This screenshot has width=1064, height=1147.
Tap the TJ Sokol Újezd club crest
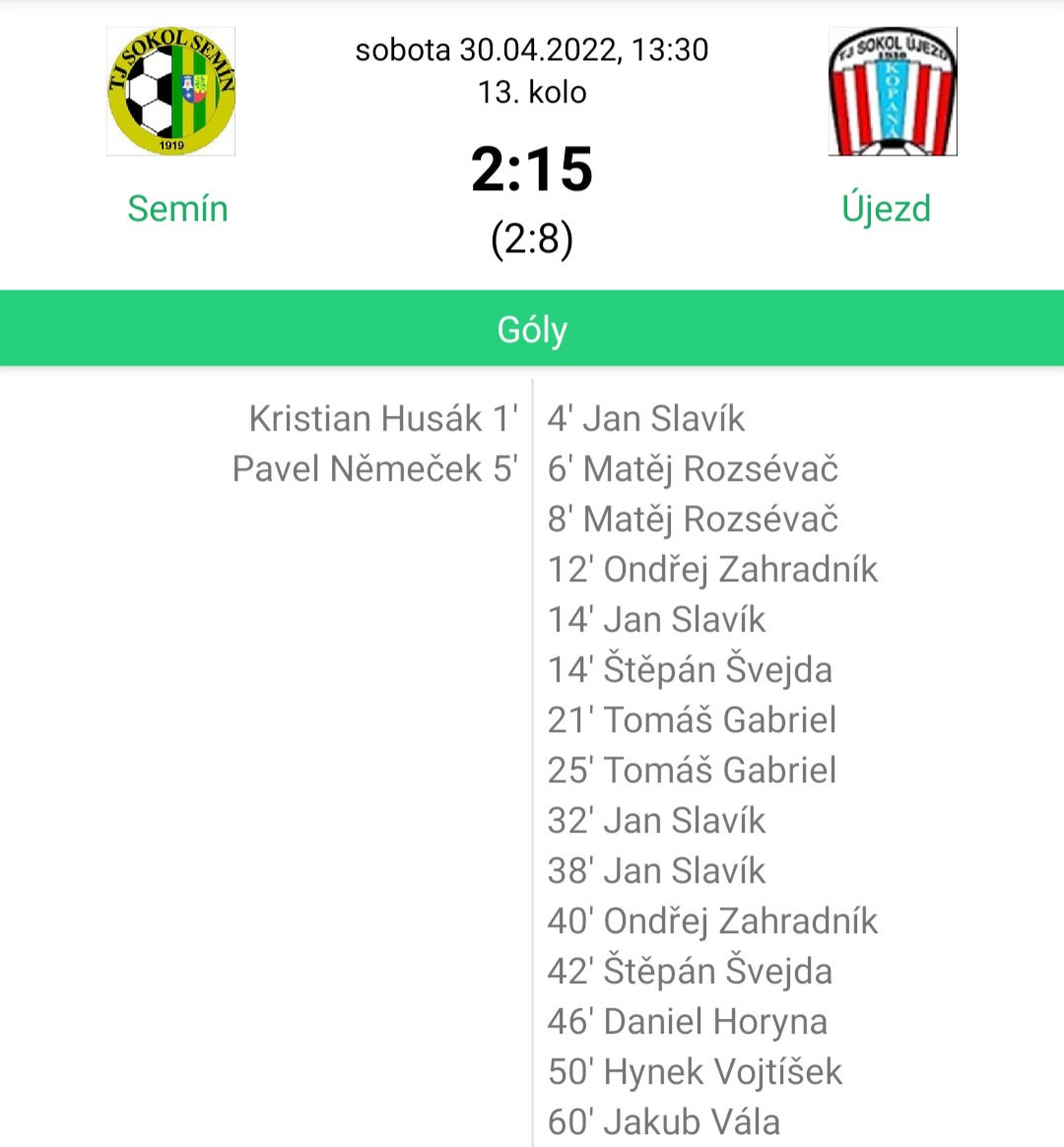893,92
